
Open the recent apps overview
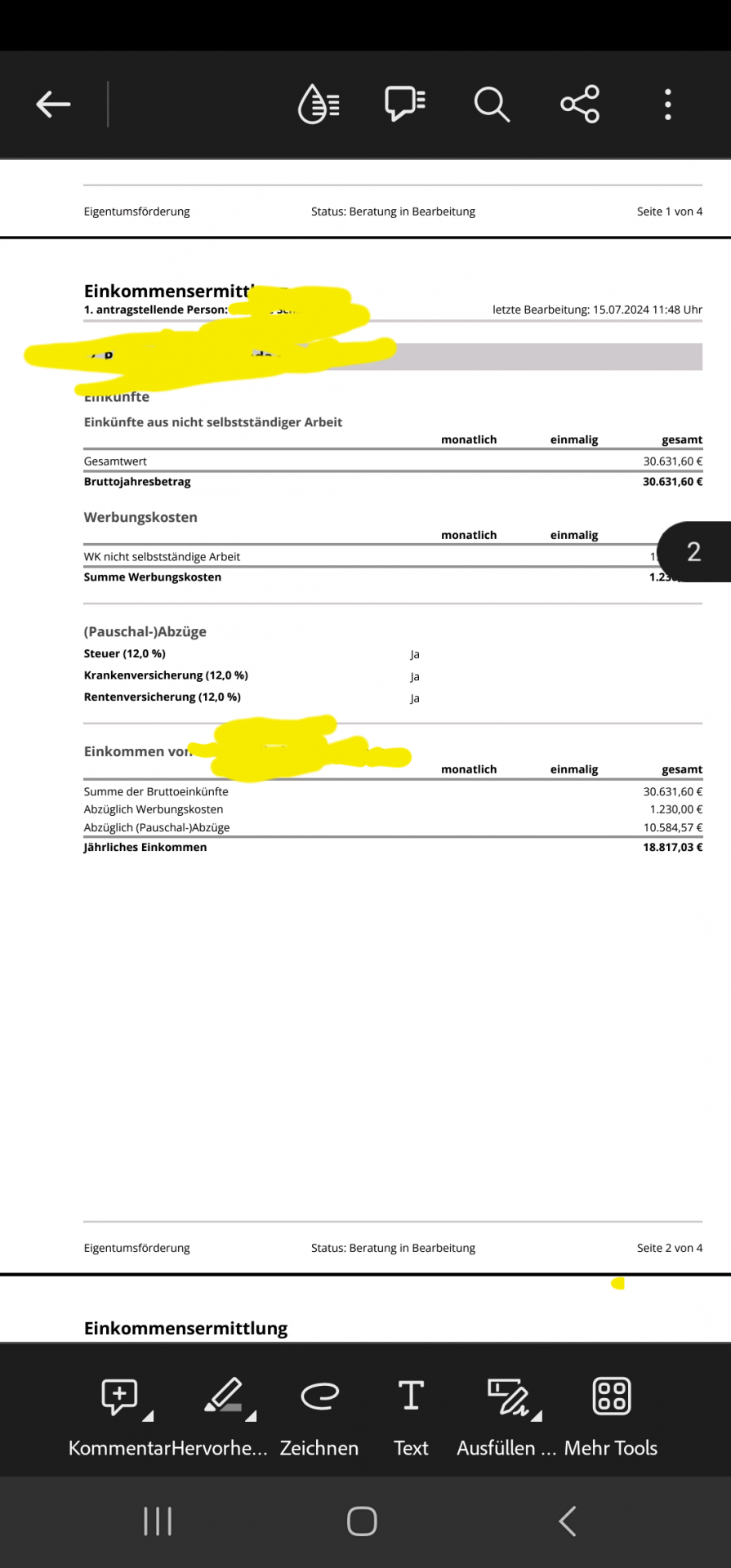coord(158,1521)
